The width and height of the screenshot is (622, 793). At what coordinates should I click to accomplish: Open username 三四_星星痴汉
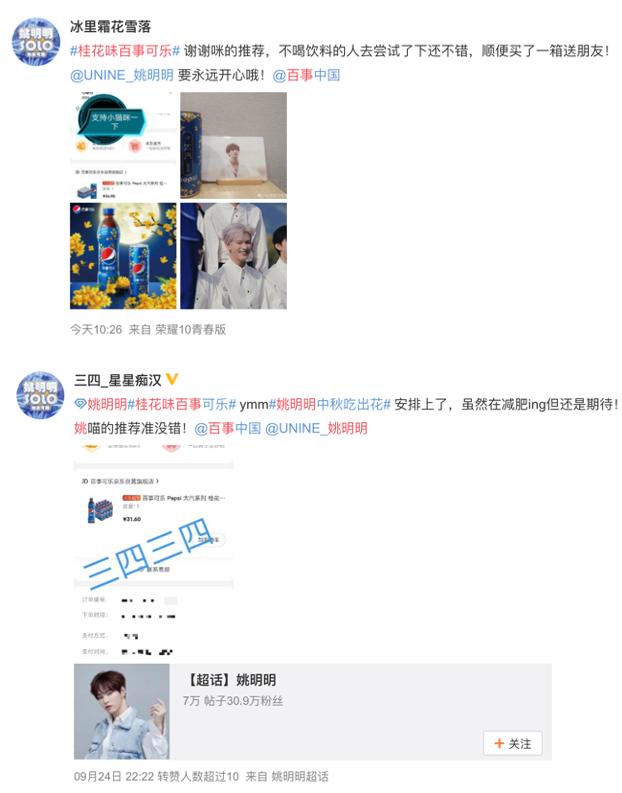[x=117, y=380]
